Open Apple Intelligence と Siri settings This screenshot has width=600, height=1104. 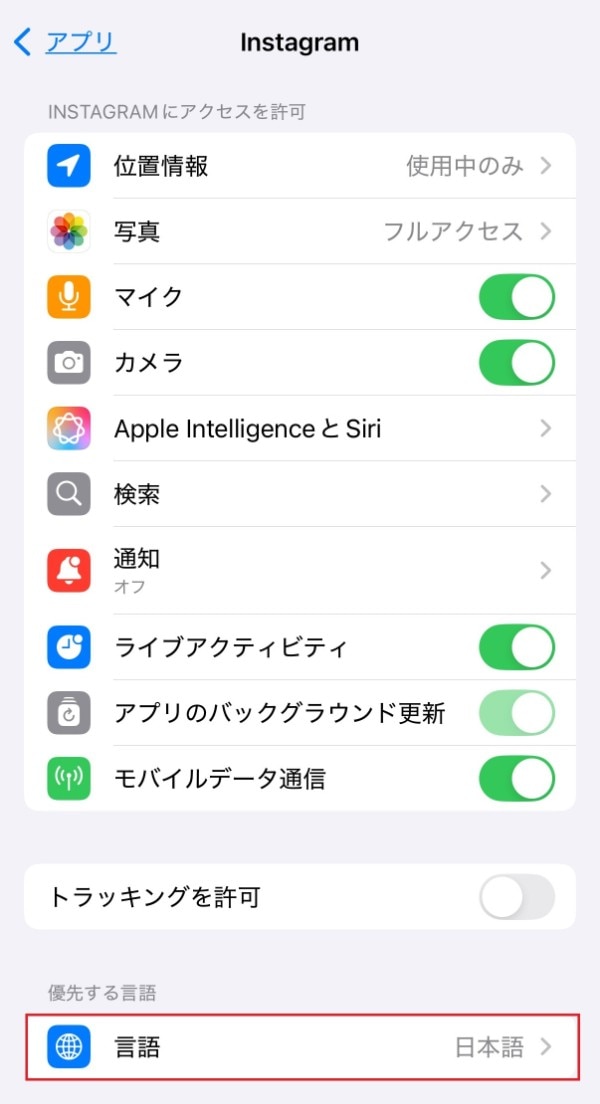[x=300, y=429]
